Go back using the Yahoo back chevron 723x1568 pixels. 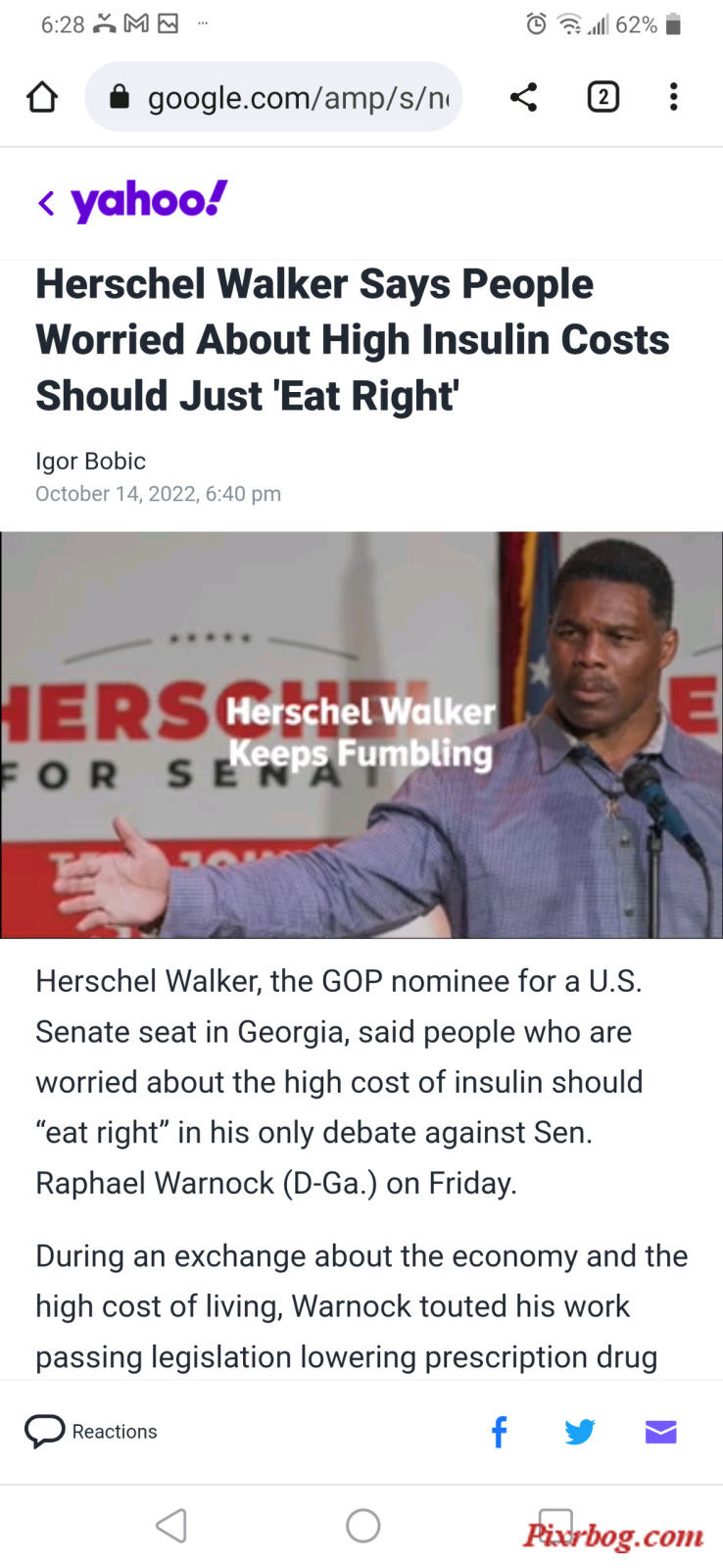[x=46, y=203]
